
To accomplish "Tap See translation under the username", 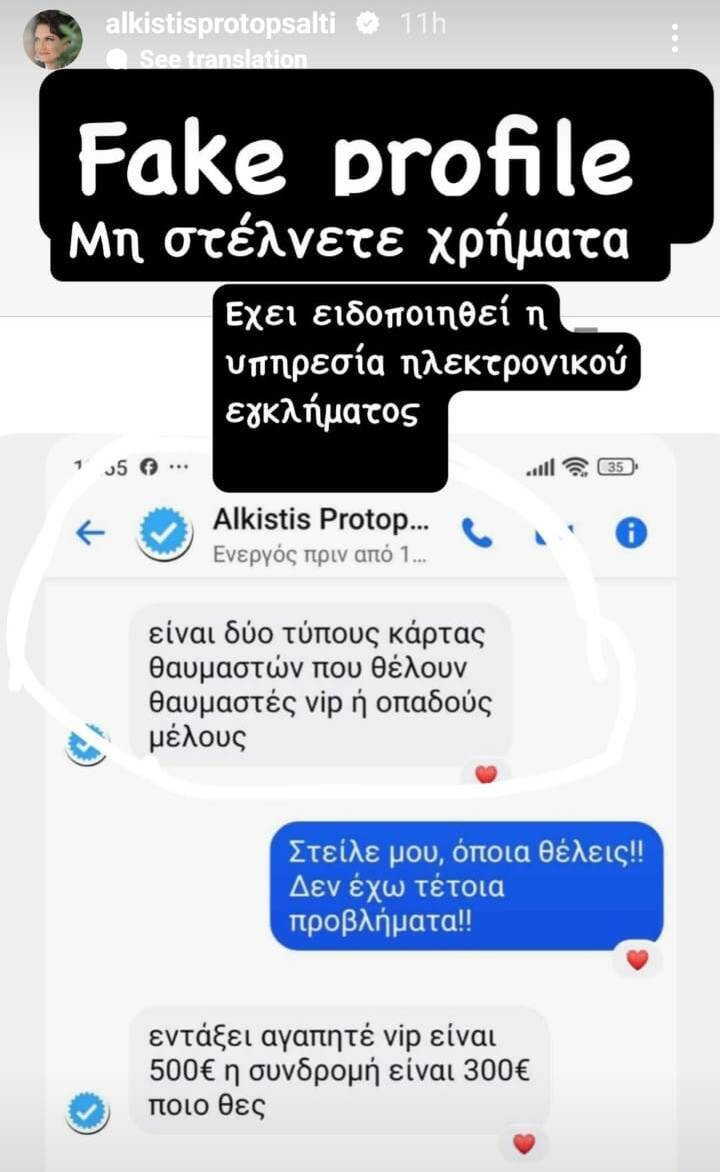I will point(222,59).
